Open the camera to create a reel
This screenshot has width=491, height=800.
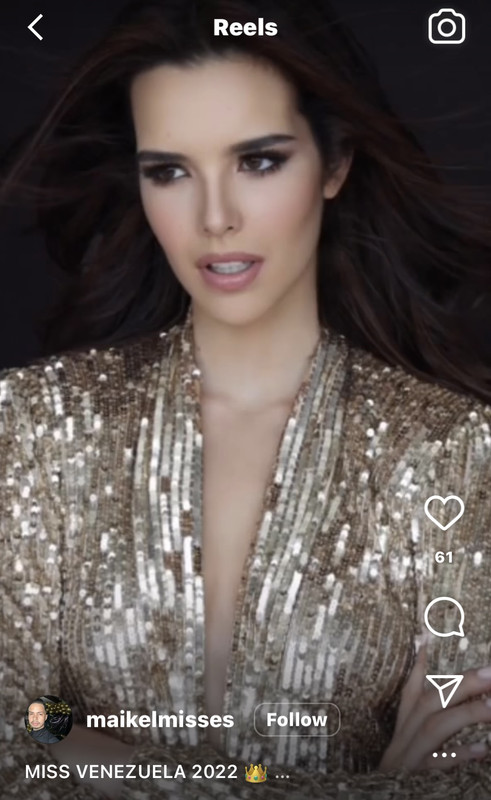click(447, 27)
